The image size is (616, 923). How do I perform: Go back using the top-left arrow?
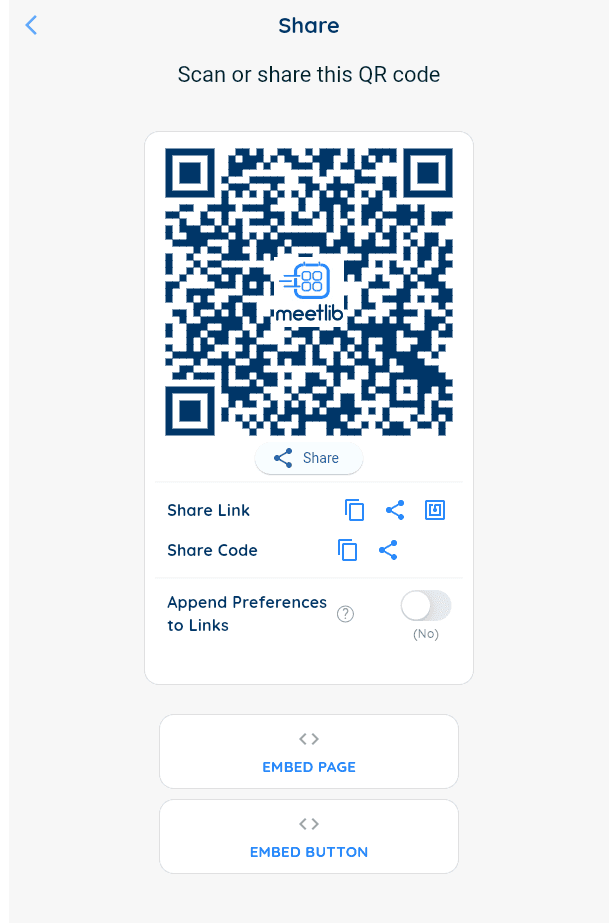pos(31,25)
